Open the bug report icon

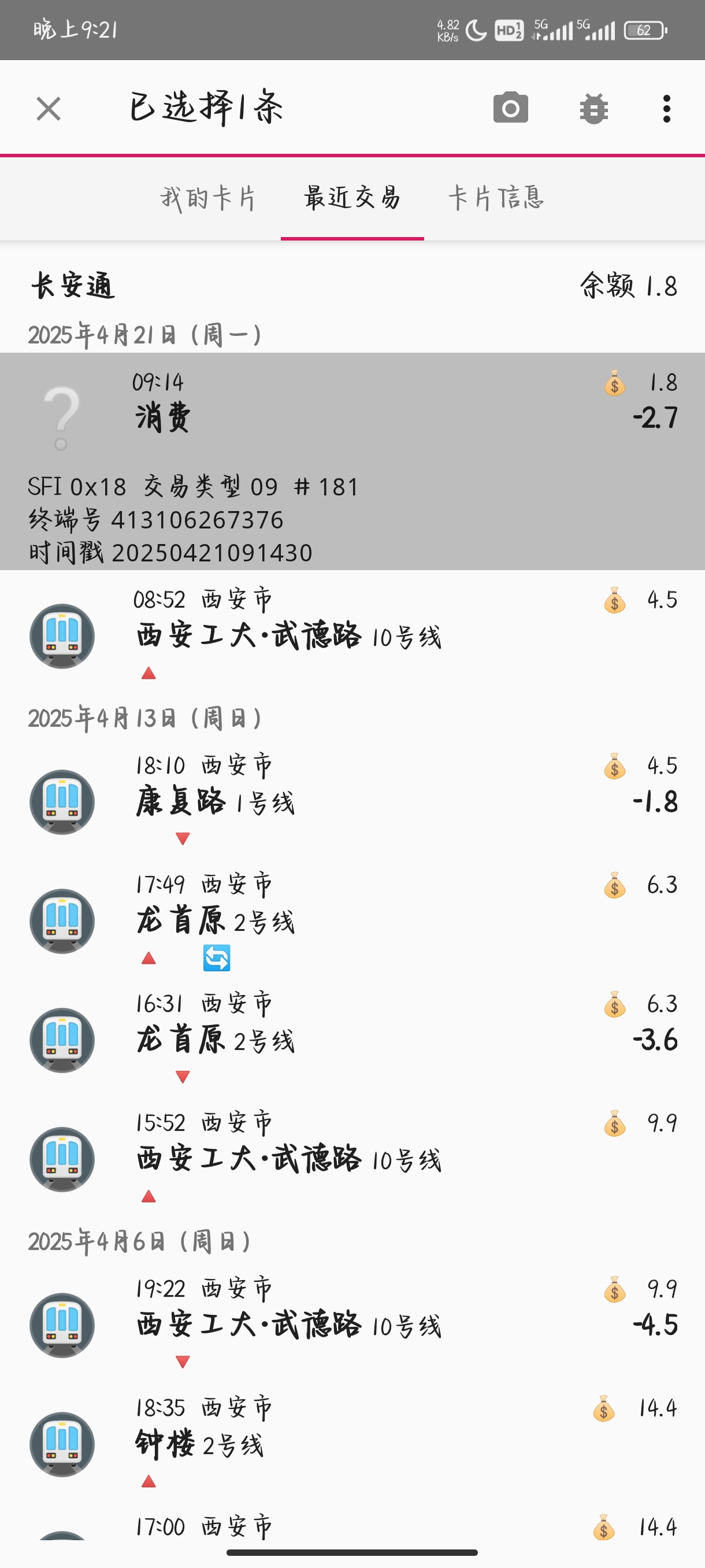(x=593, y=109)
